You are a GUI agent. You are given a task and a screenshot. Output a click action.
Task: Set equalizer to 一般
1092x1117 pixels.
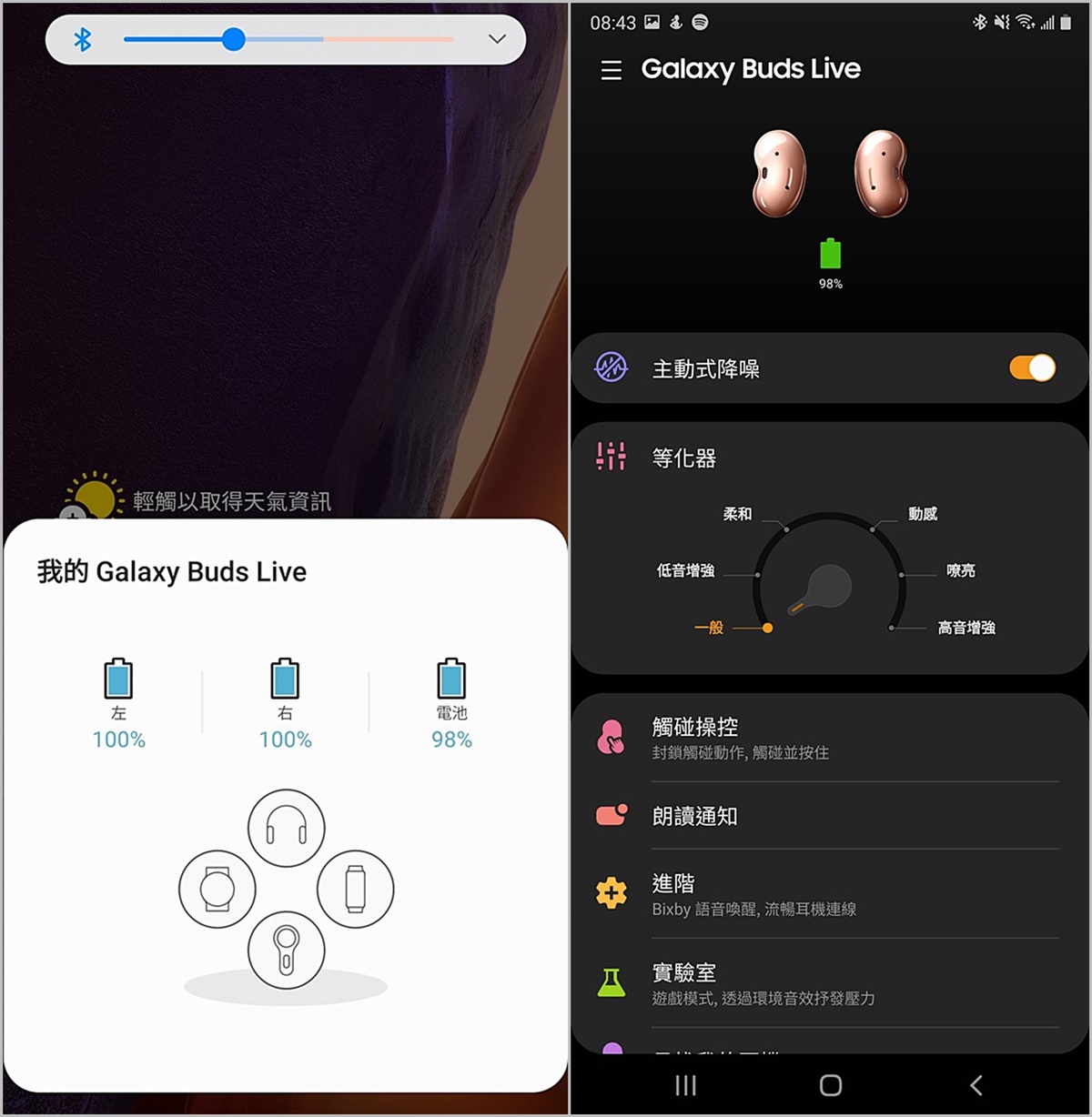click(x=710, y=628)
